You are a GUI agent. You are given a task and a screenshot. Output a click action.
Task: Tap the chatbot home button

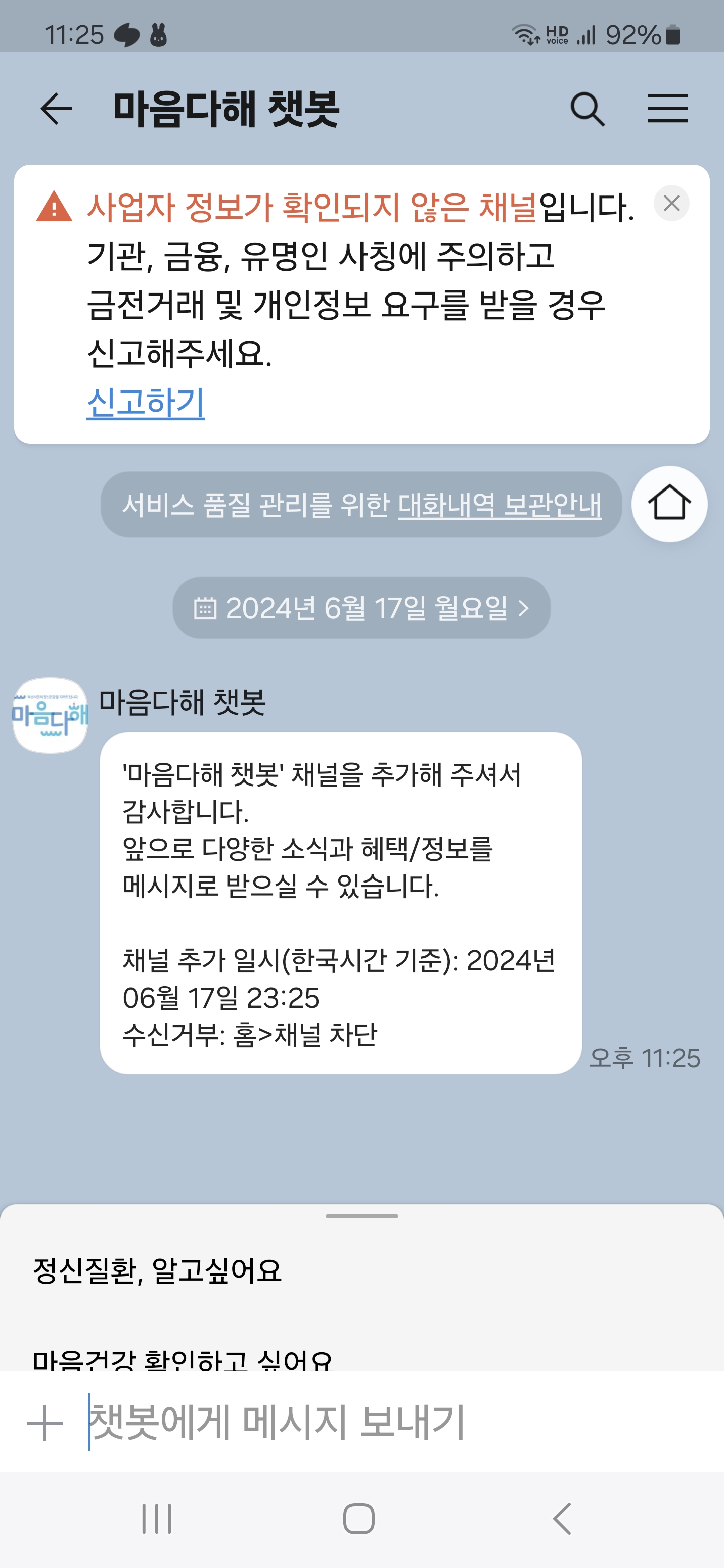(x=669, y=504)
